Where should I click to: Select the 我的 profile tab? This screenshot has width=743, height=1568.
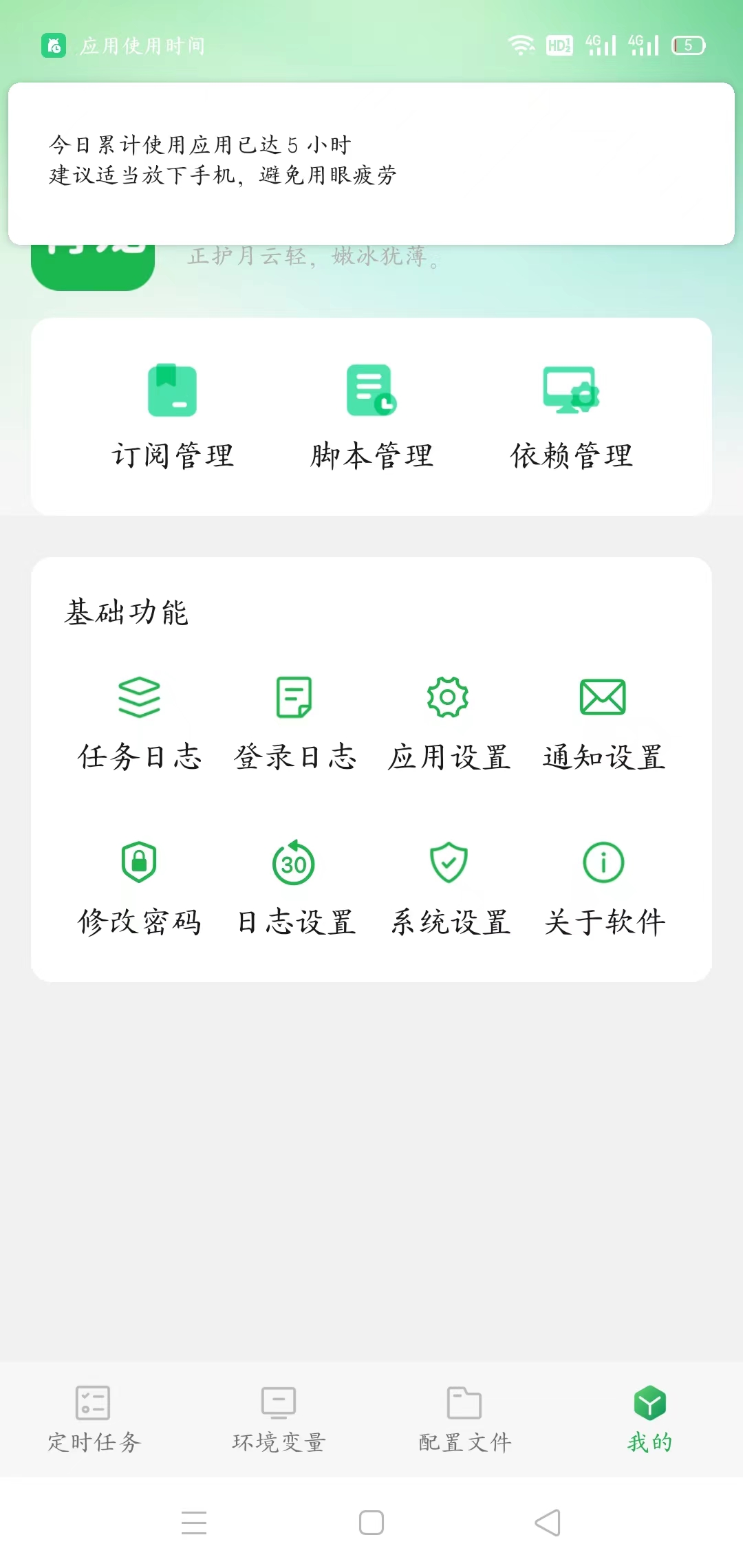point(649,1420)
